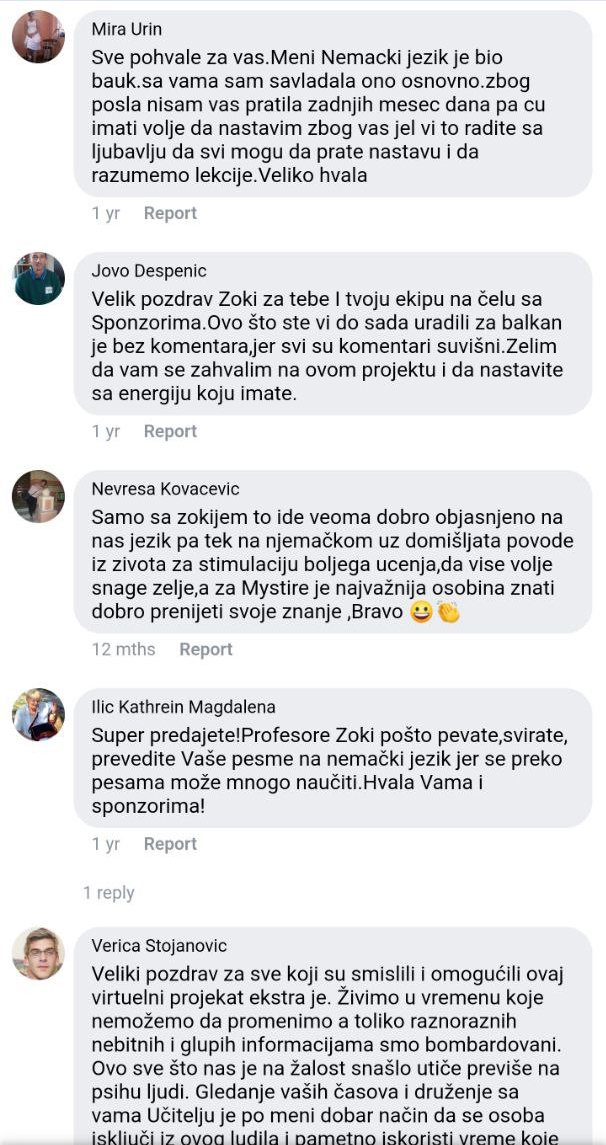606x1145 pixels.
Task: View Nevresa Kovacevic's profile via name
Action: click(x=165, y=488)
